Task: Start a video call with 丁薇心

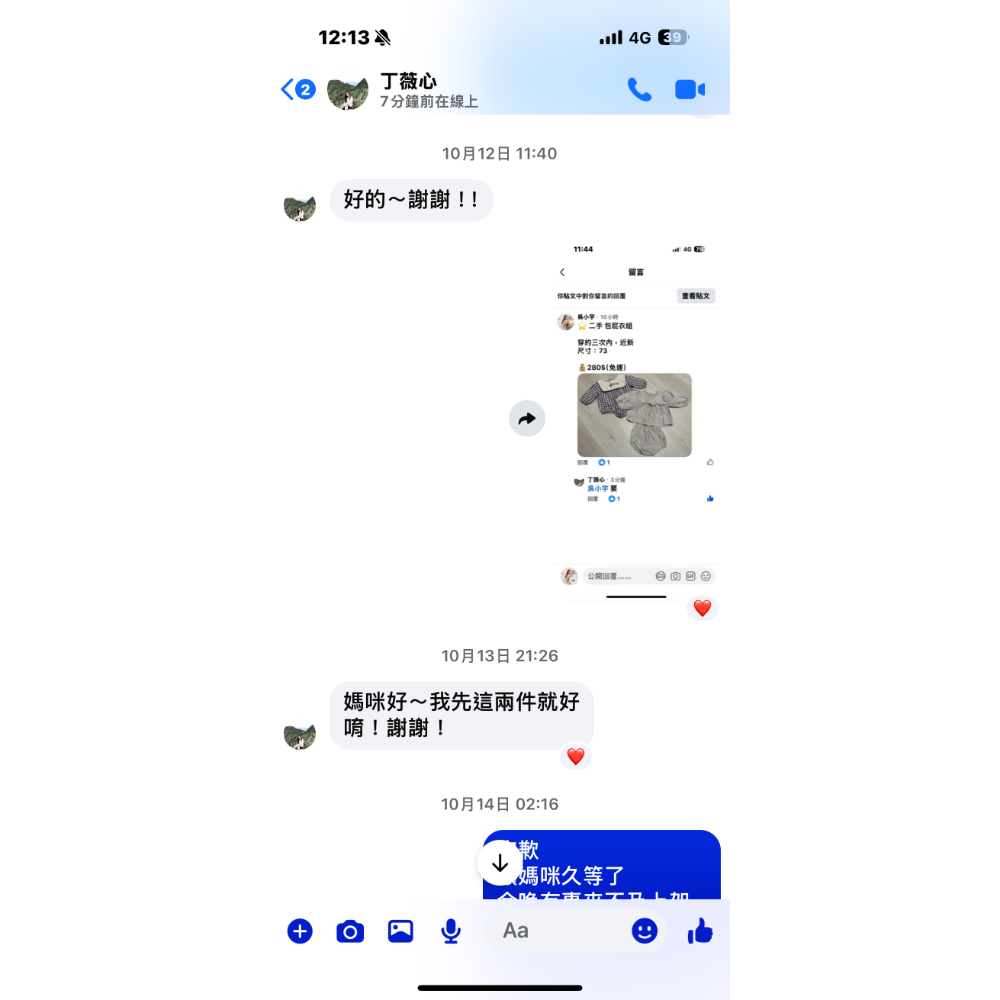Action: click(x=690, y=90)
